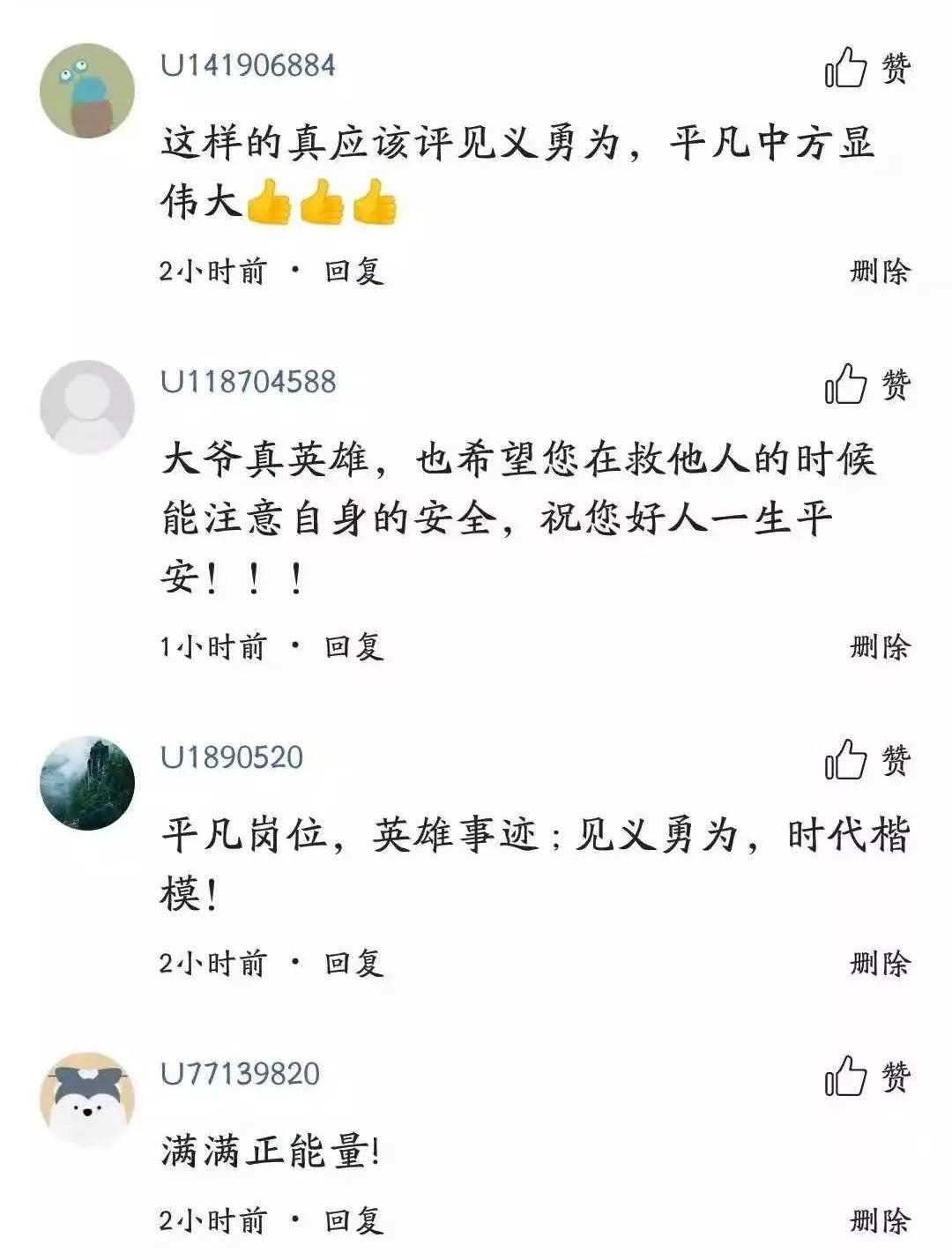
Task: Like the comment by U141906884
Action: (866, 68)
